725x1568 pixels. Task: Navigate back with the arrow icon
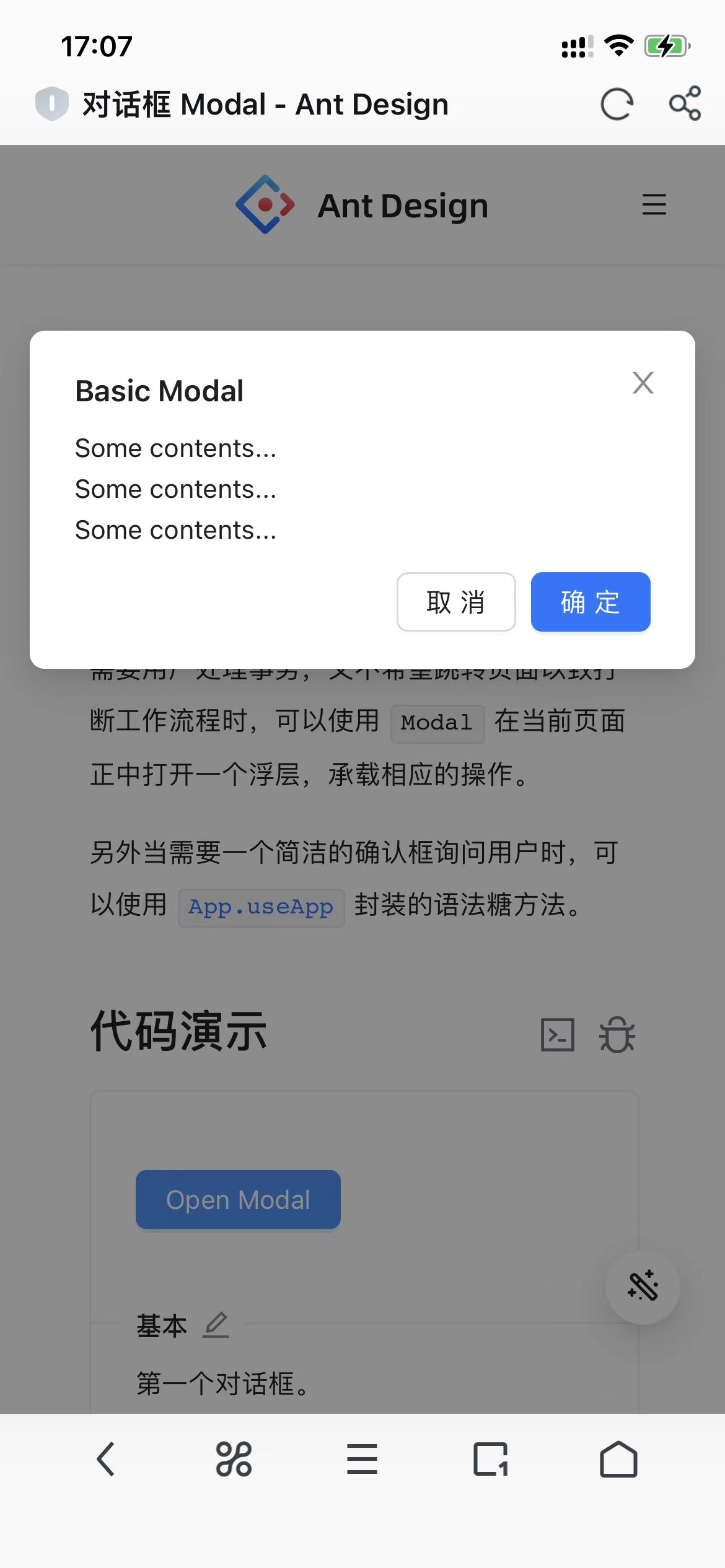click(106, 1460)
